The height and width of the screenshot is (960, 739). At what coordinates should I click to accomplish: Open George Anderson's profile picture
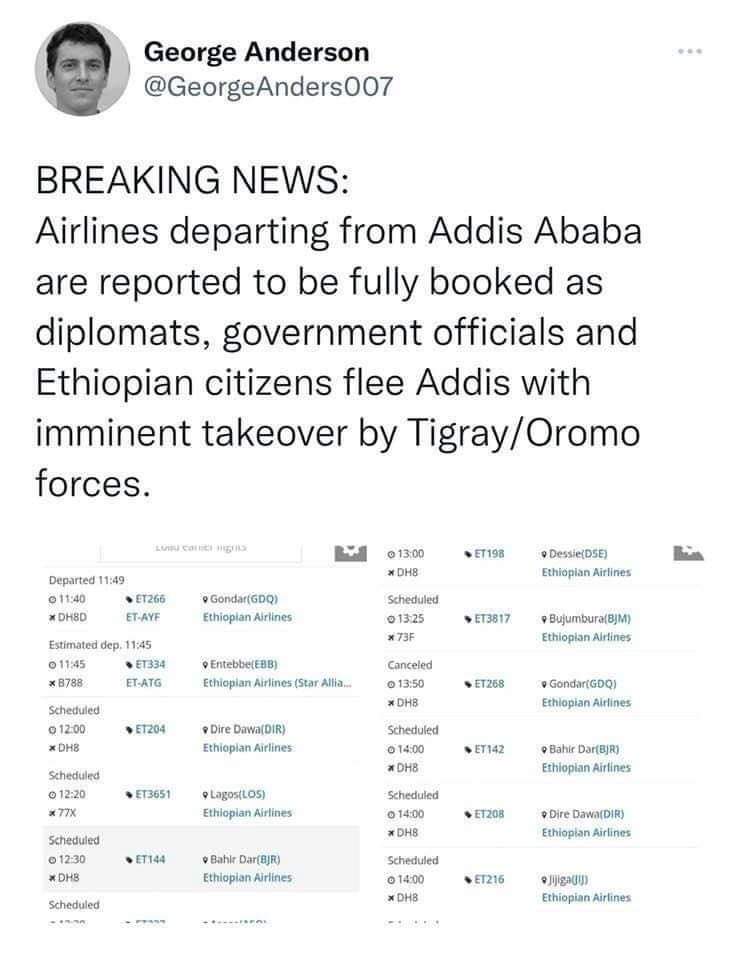pos(81,69)
